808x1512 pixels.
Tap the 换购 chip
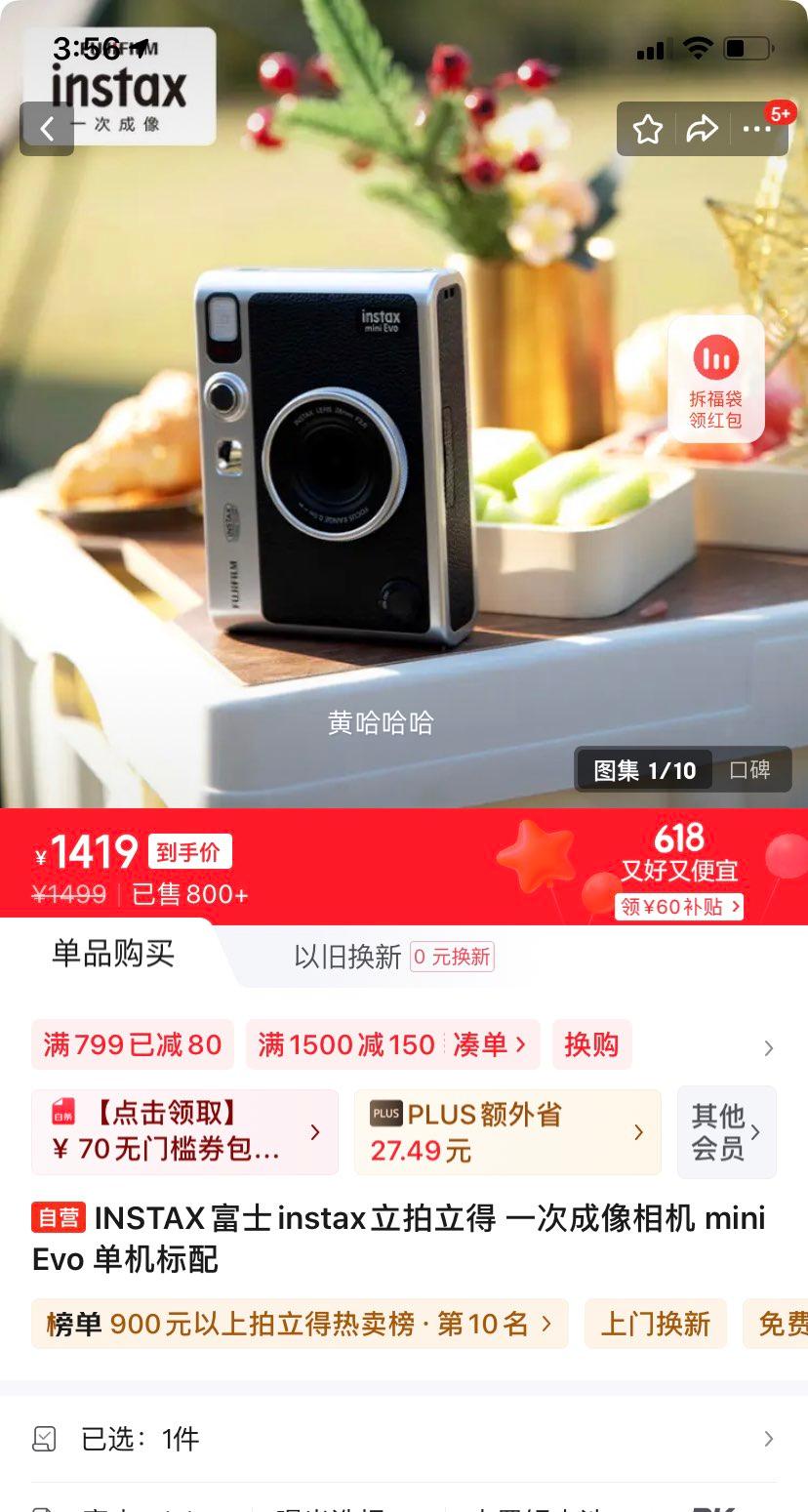pos(591,1044)
